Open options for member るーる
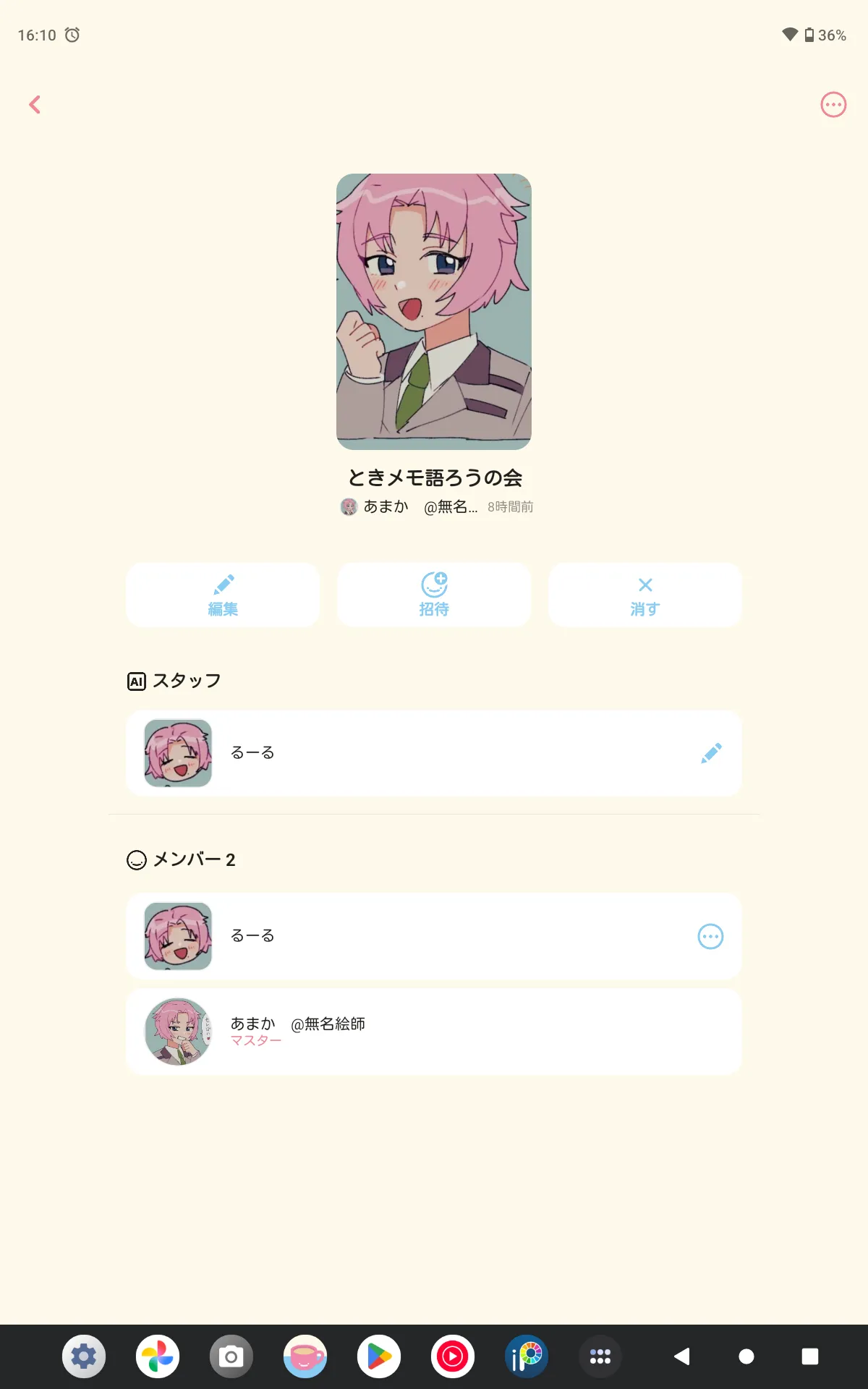 coord(710,936)
